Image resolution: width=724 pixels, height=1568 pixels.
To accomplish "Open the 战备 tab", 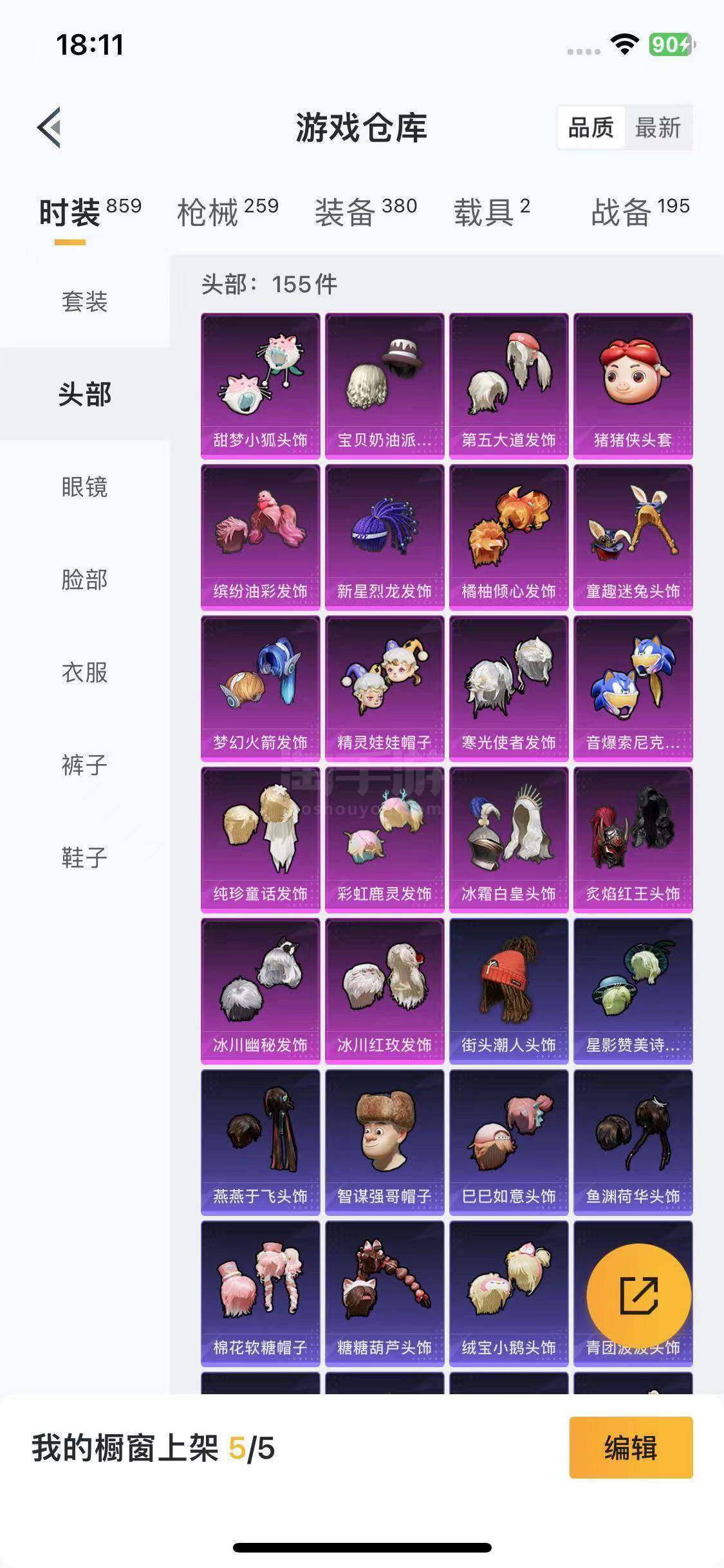I will (x=640, y=212).
